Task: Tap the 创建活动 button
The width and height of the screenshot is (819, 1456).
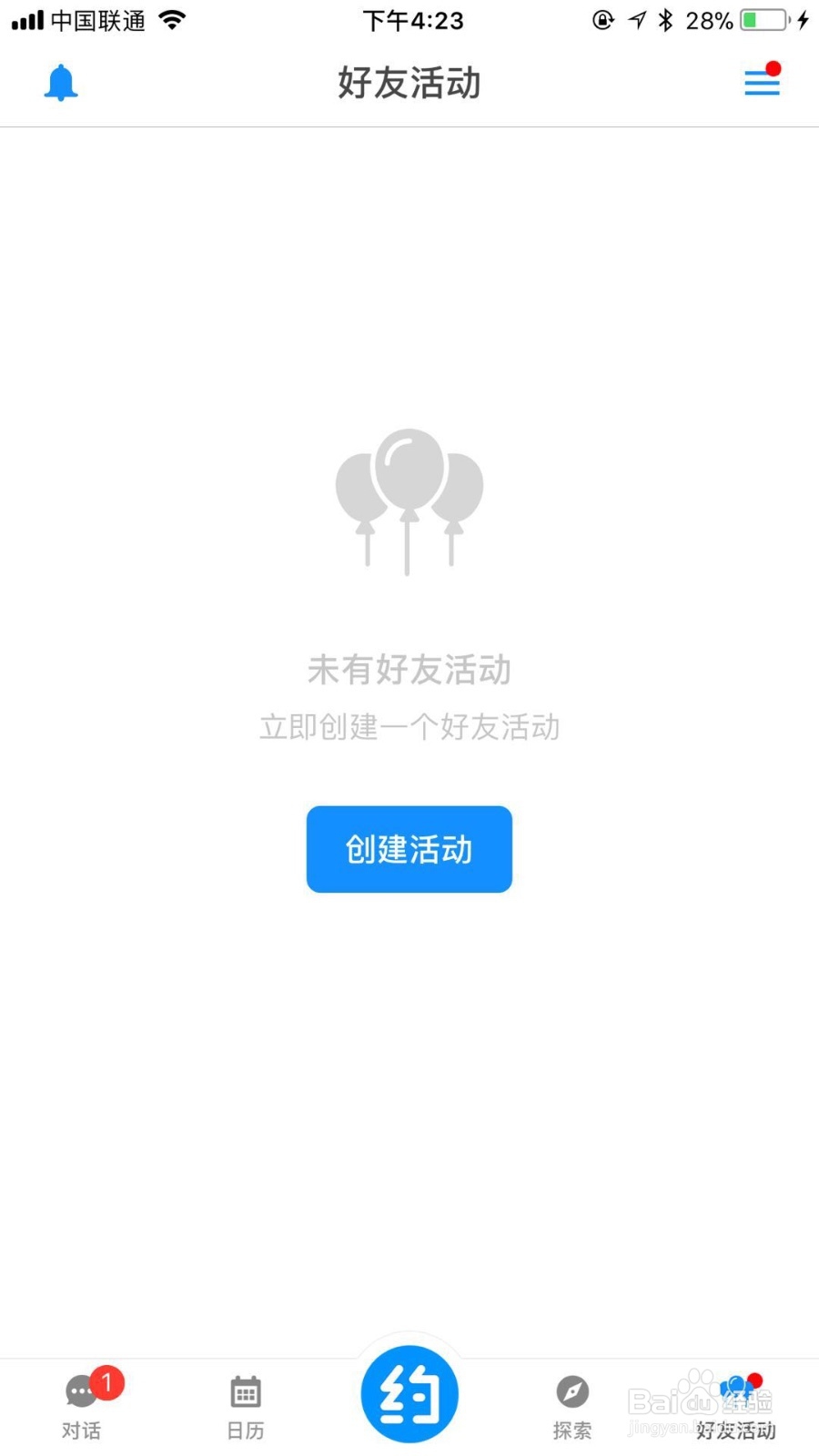Action: 409,848
